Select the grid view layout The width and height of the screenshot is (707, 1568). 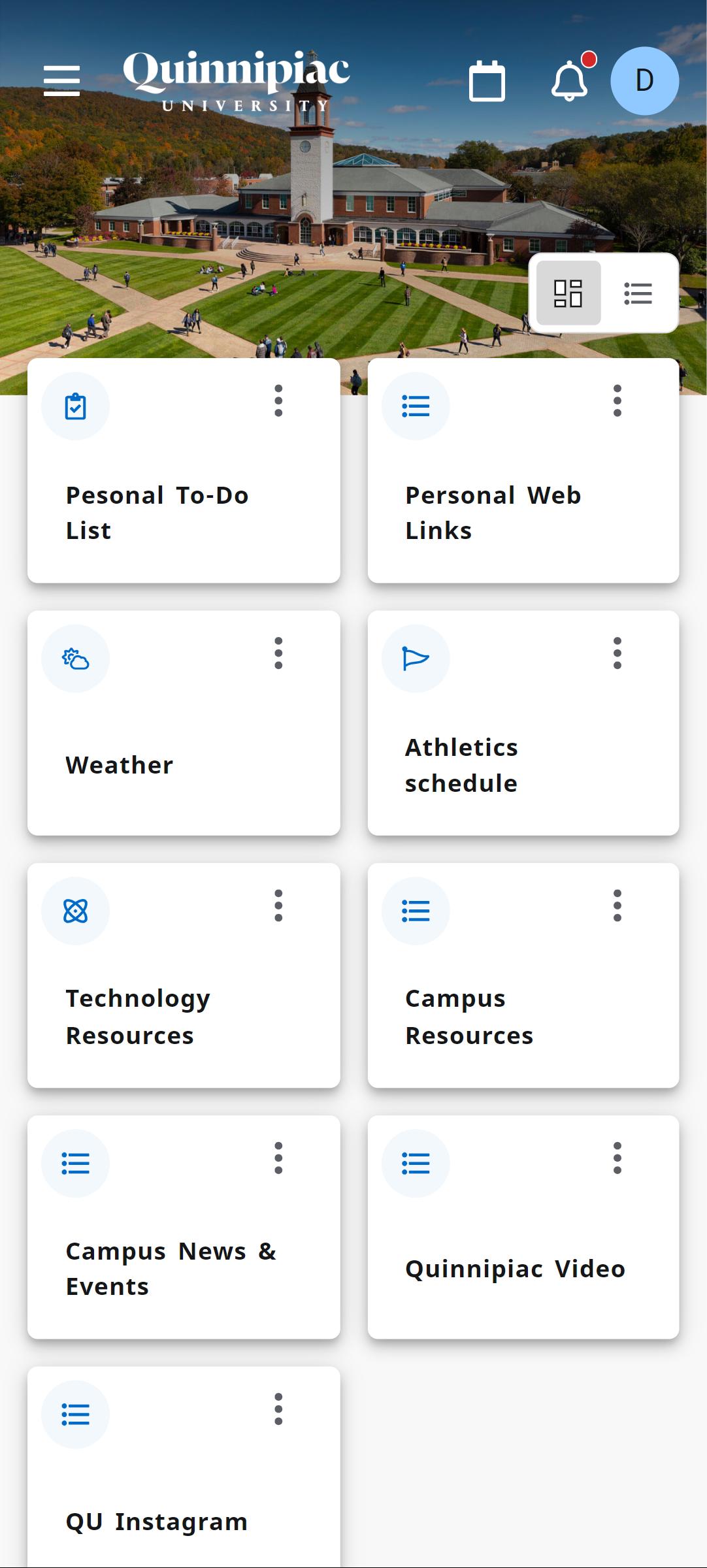pos(568,293)
